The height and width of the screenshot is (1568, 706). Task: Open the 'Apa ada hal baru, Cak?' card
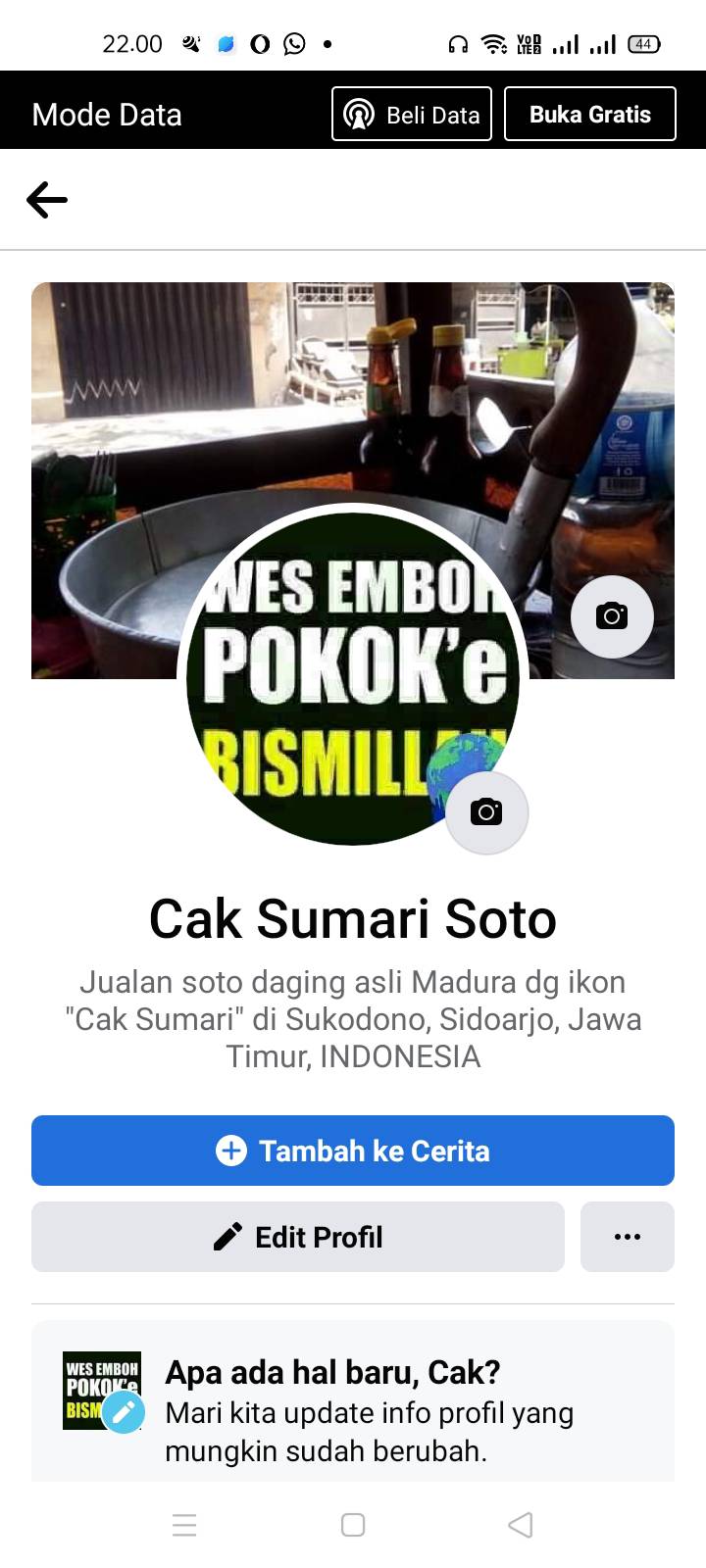click(x=353, y=1401)
